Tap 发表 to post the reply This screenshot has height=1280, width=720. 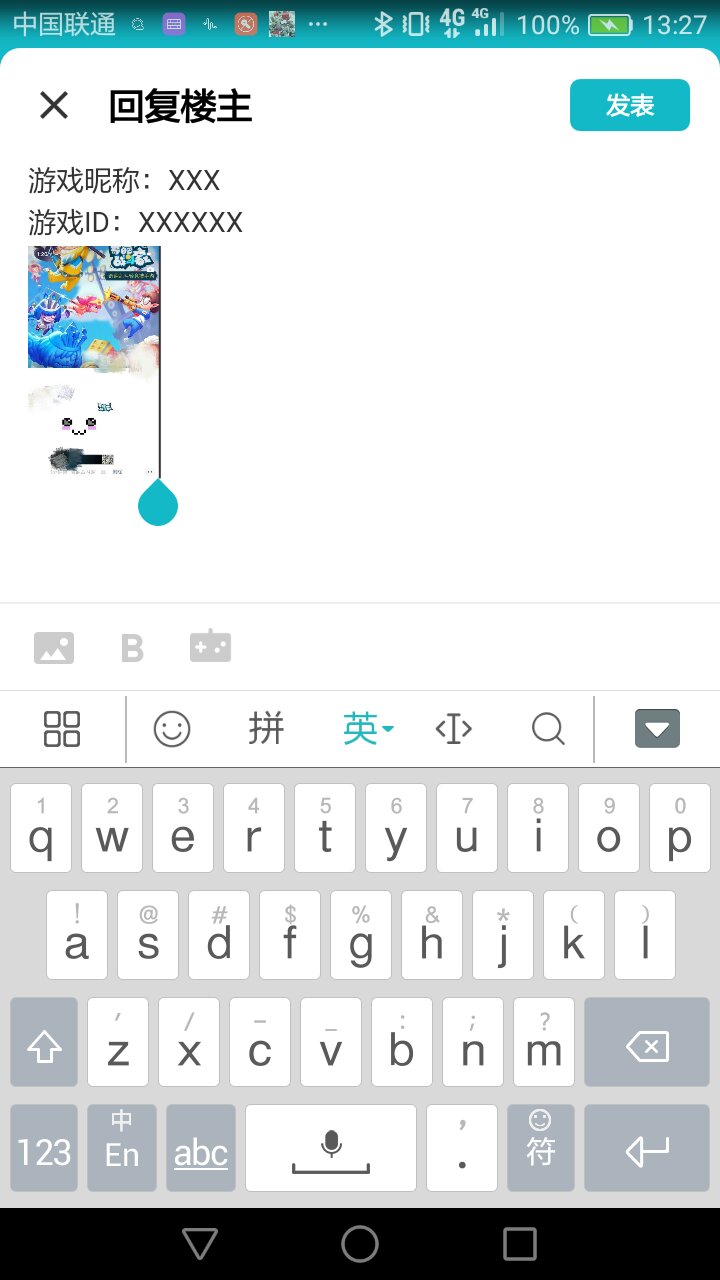coord(630,105)
